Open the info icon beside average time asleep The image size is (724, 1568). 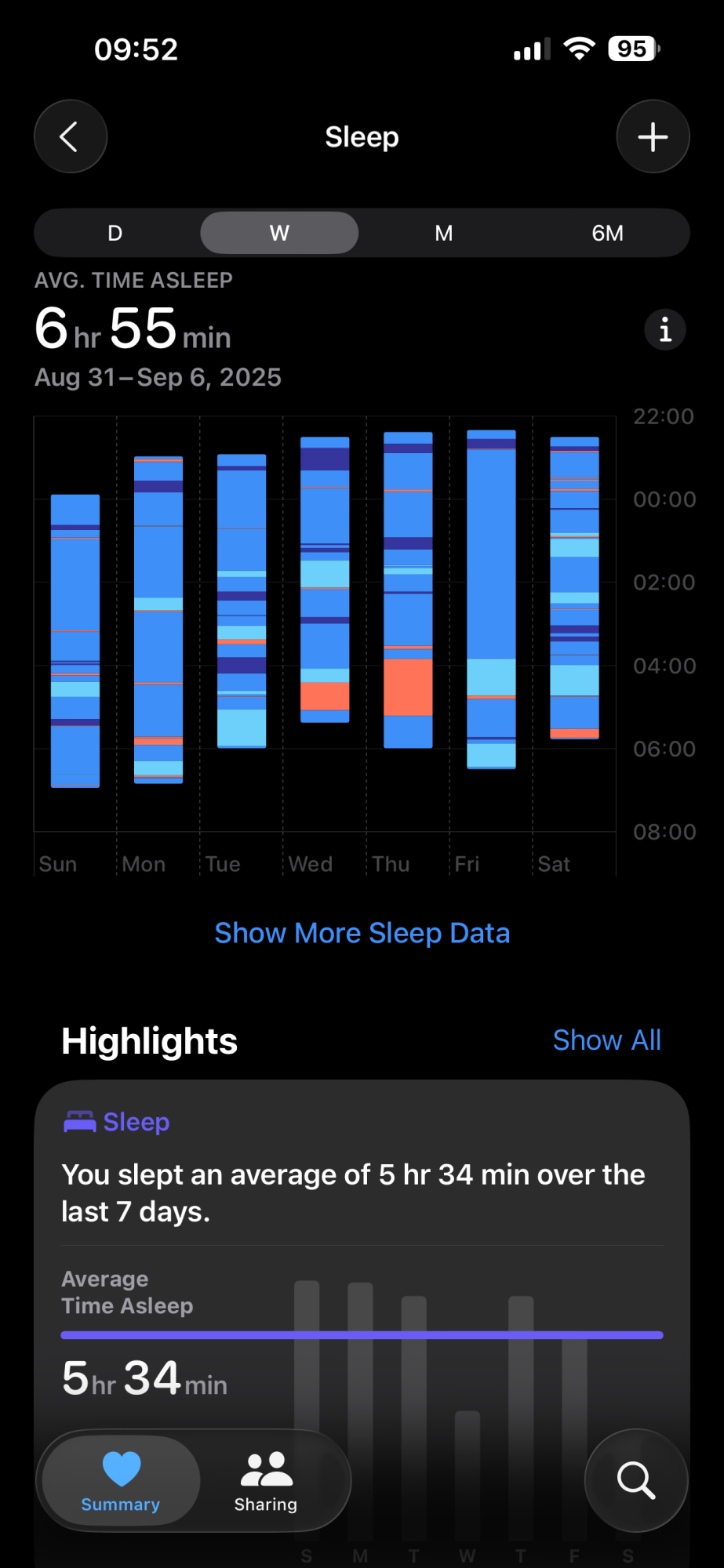(665, 329)
